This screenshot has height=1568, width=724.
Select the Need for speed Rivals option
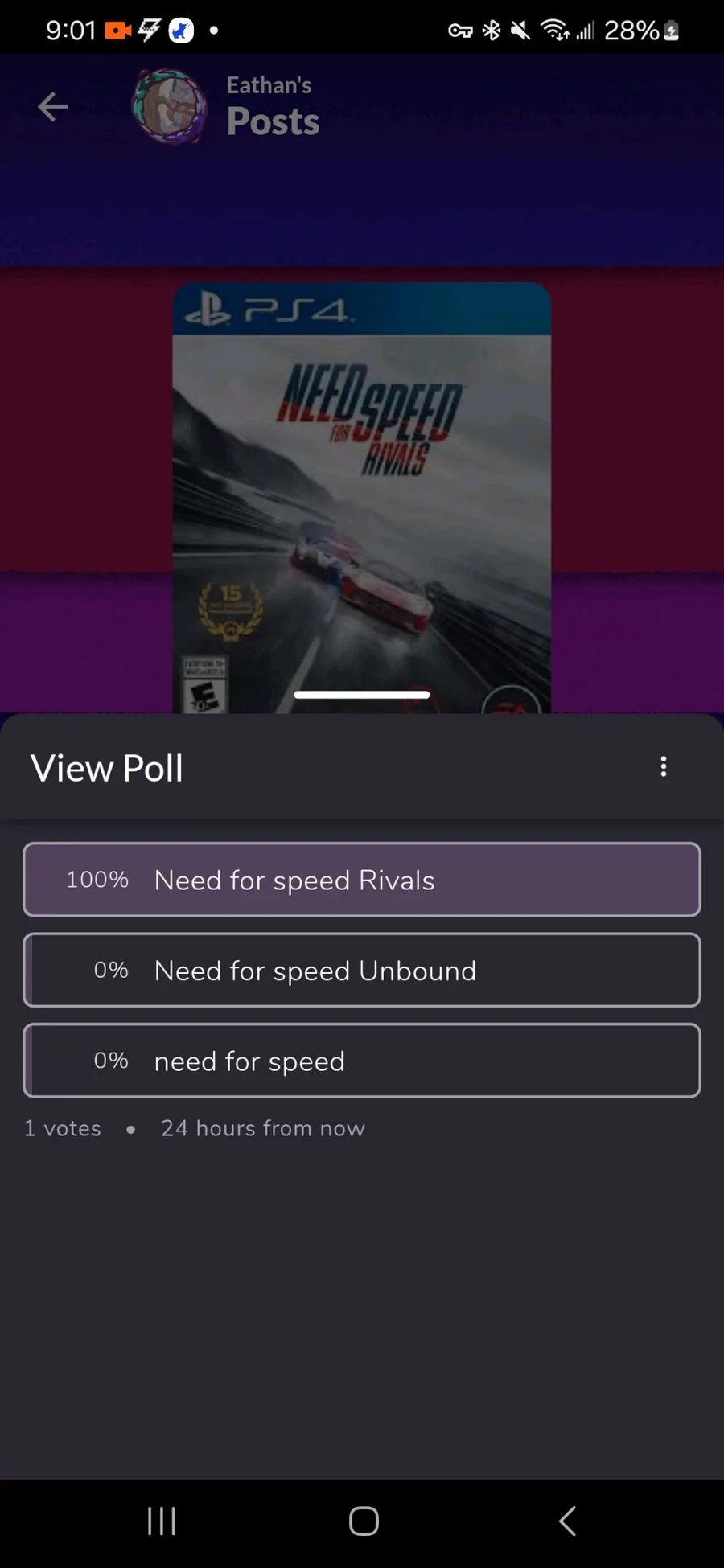(x=362, y=880)
